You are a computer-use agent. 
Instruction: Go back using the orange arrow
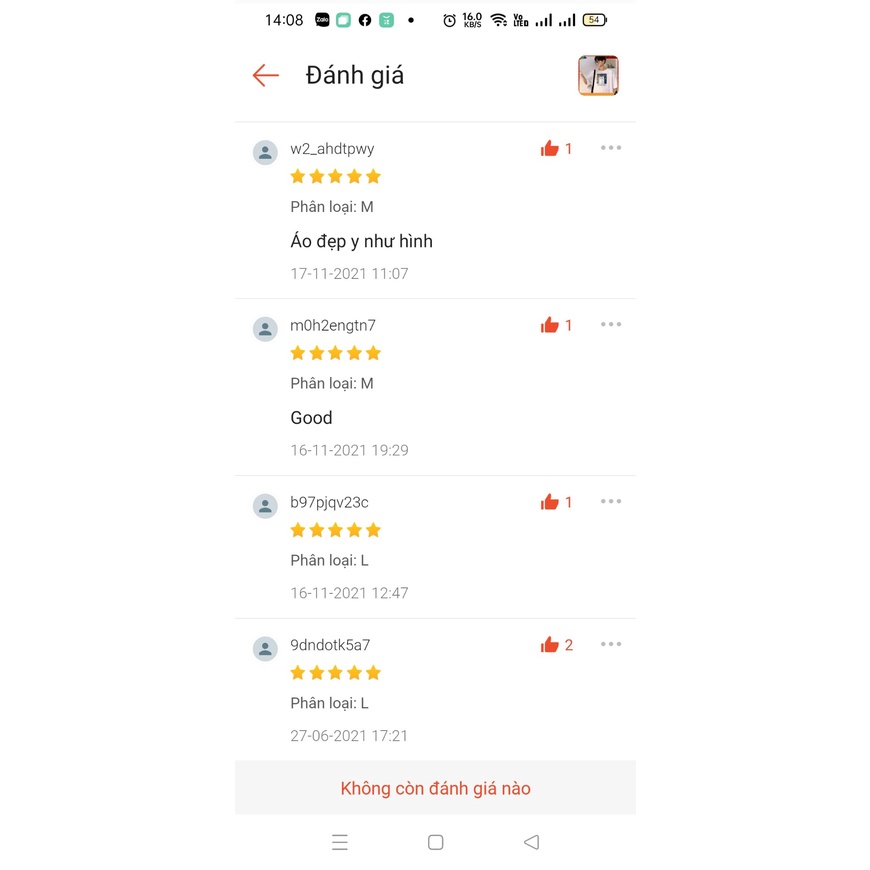click(265, 75)
